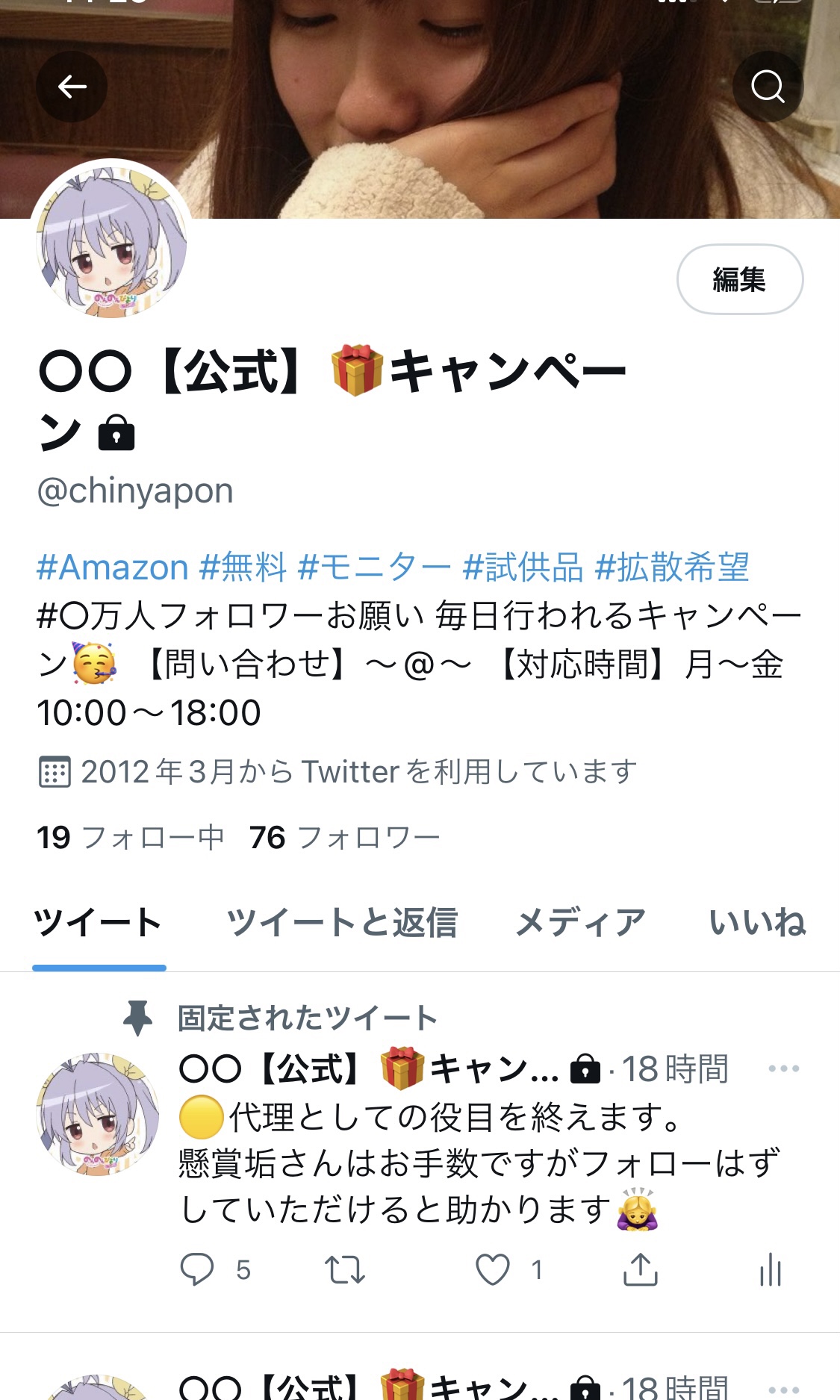Switch to the いいね tab
This screenshot has height=1400, width=840.
pos(757,923)
